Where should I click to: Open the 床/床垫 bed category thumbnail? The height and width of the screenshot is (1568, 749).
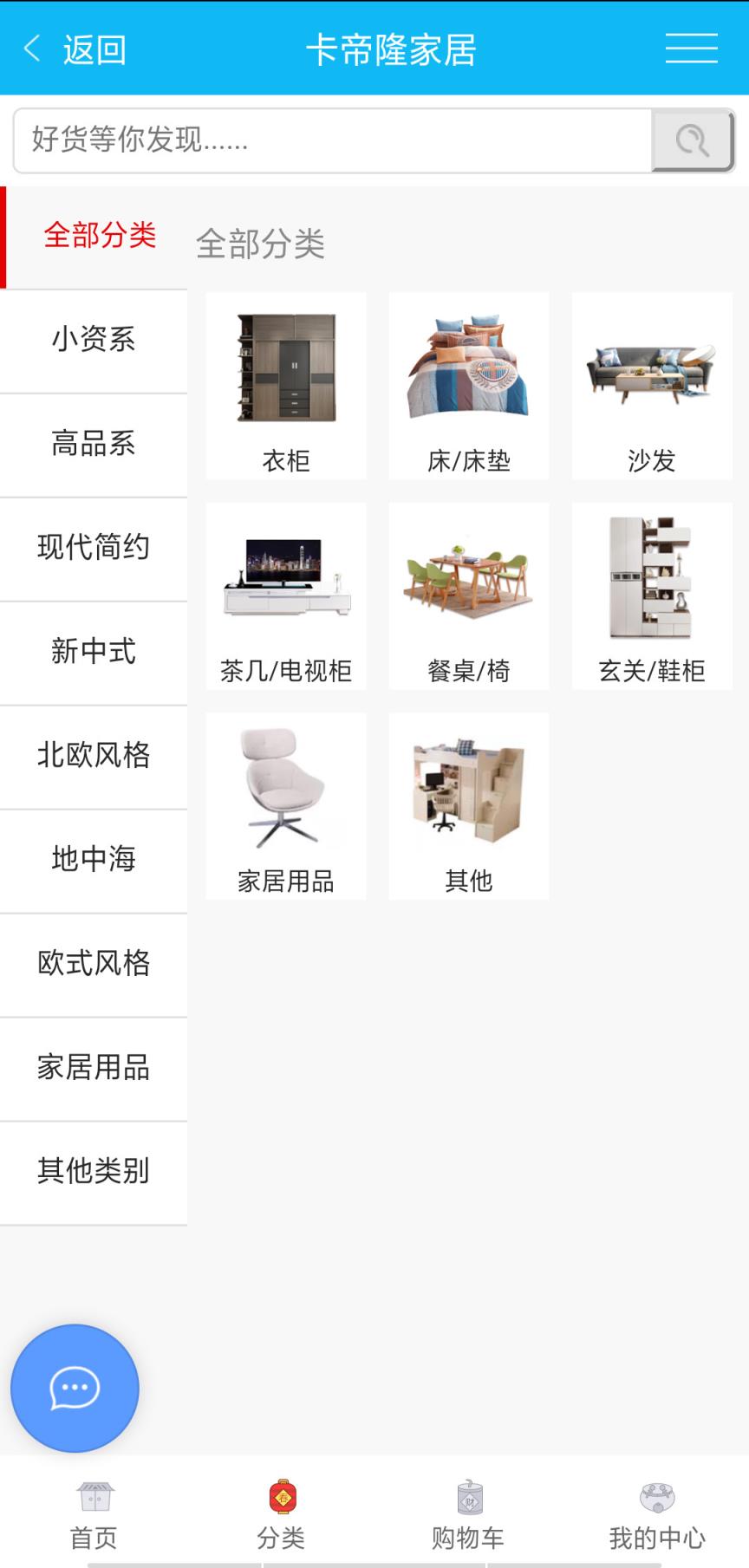(468, 386)
